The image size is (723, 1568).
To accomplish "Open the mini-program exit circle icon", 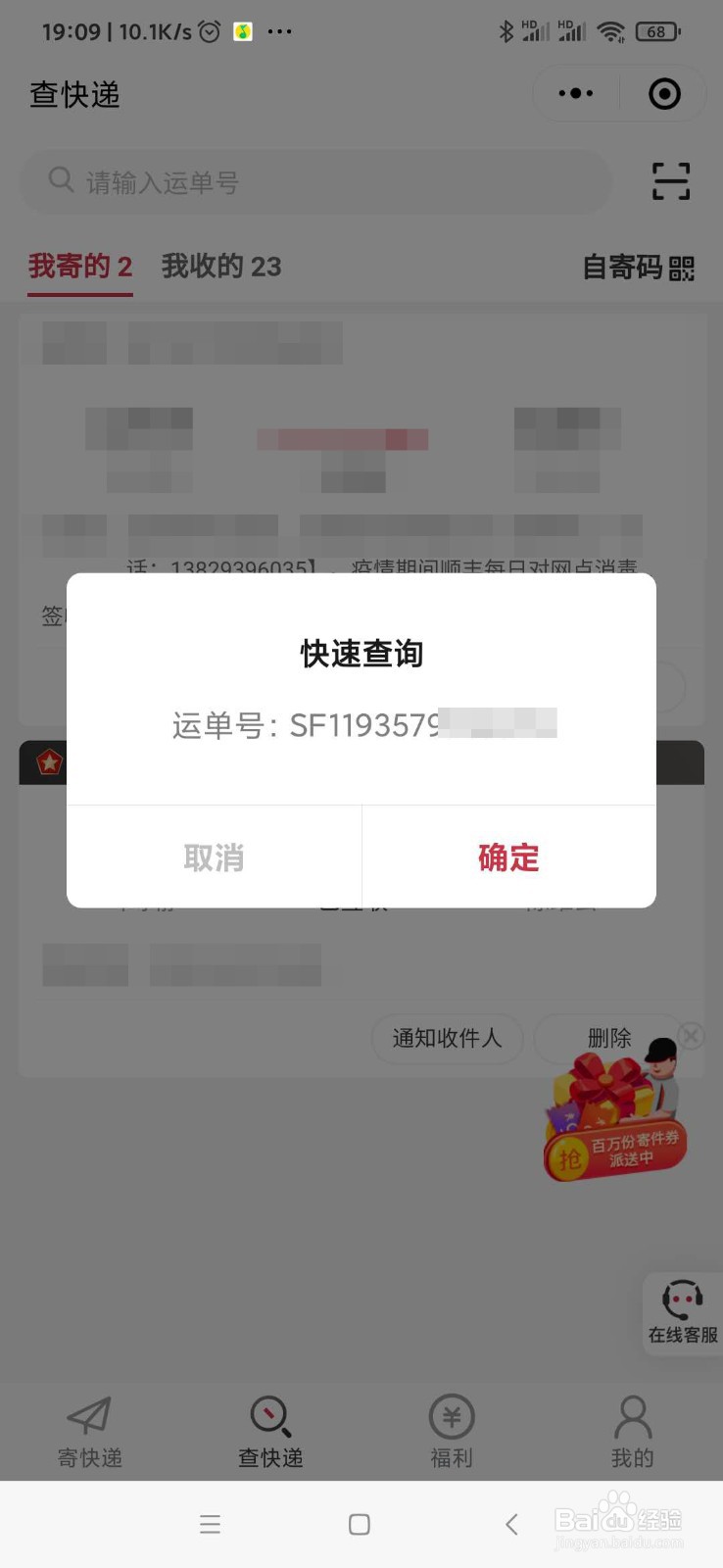I will (663, 93).
